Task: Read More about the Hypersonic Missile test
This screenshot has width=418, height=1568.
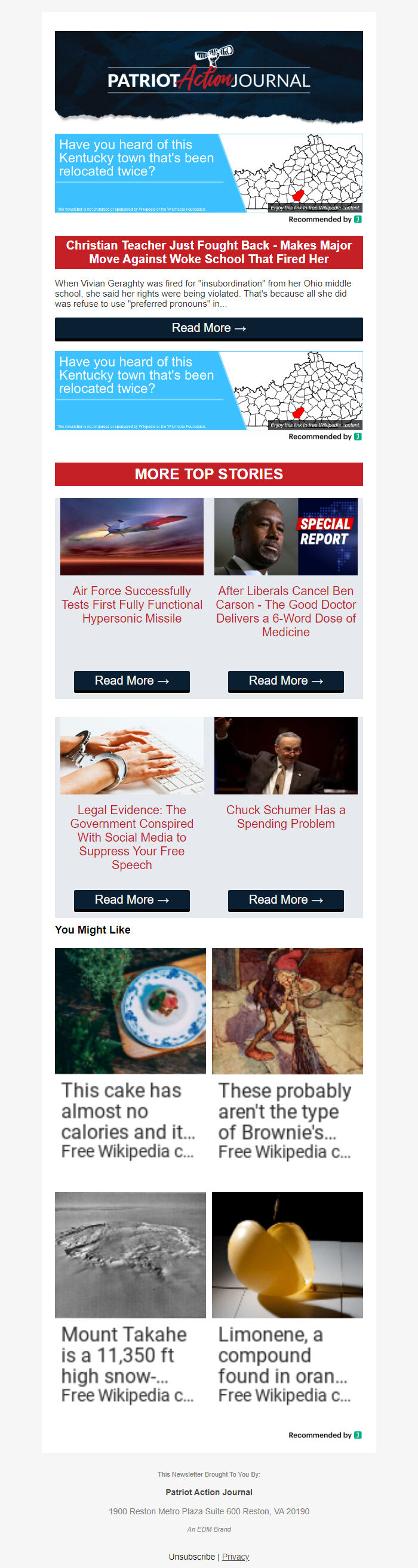Action: [131, 680]
